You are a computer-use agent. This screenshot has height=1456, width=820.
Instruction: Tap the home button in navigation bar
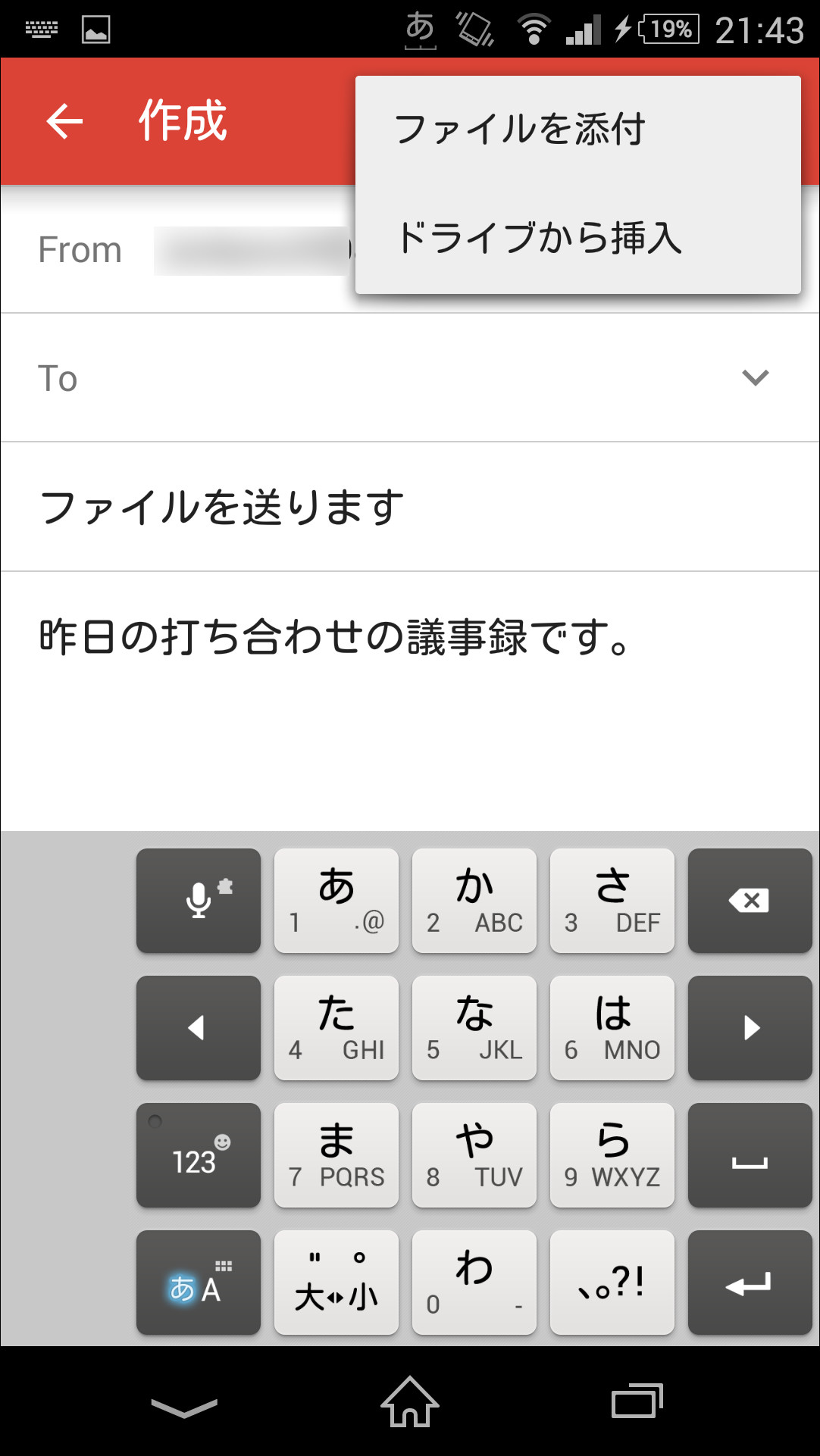pos(408,1403)
